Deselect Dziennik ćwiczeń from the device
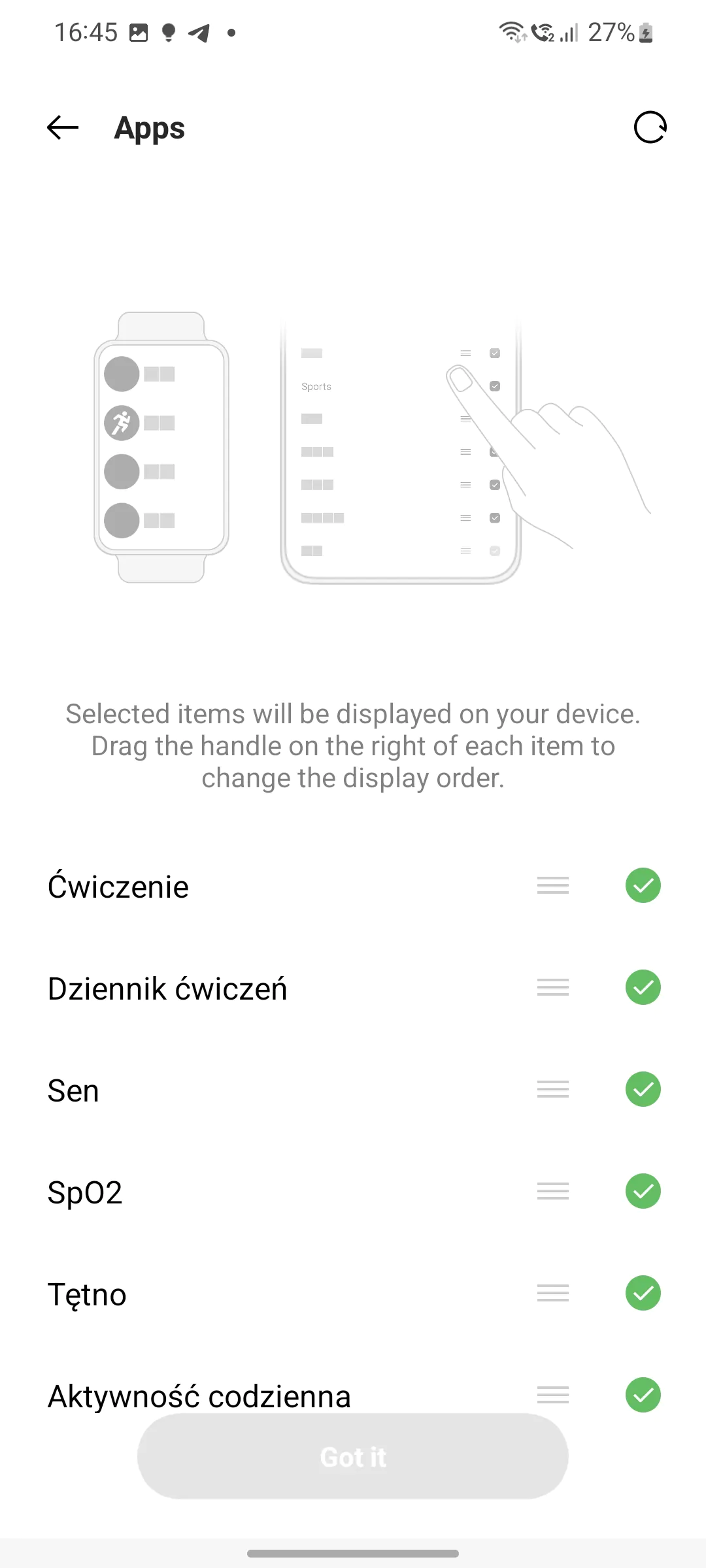Image resolution: width=706 pixels, height=1568 pixels. (643, 987)
